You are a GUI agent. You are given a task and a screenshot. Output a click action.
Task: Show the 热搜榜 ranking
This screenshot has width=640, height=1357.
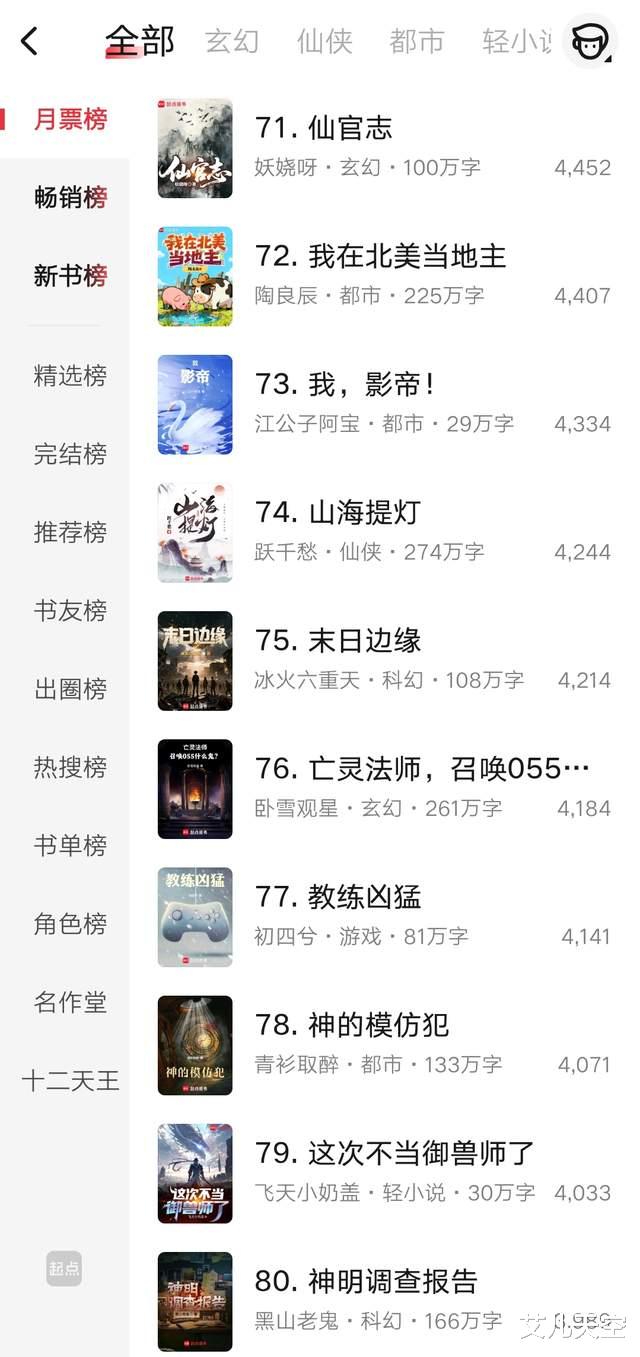[x=70, y=767]
